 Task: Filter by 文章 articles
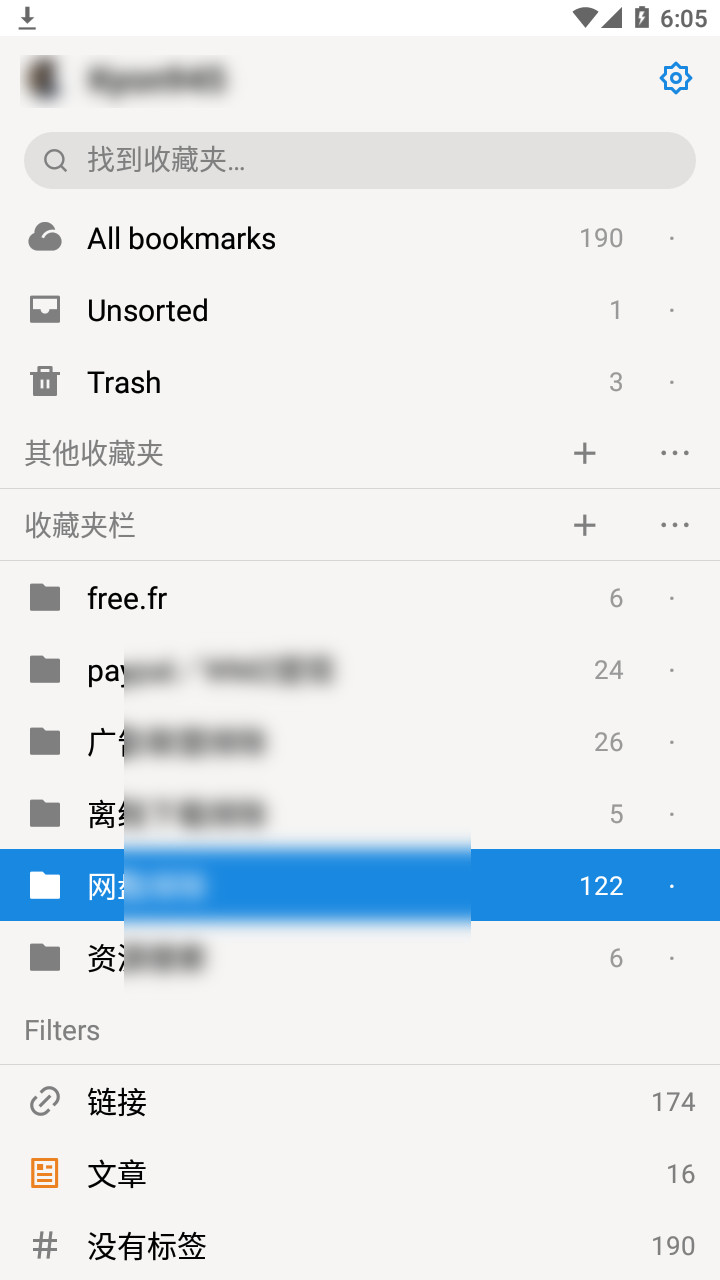[360, 1174]
